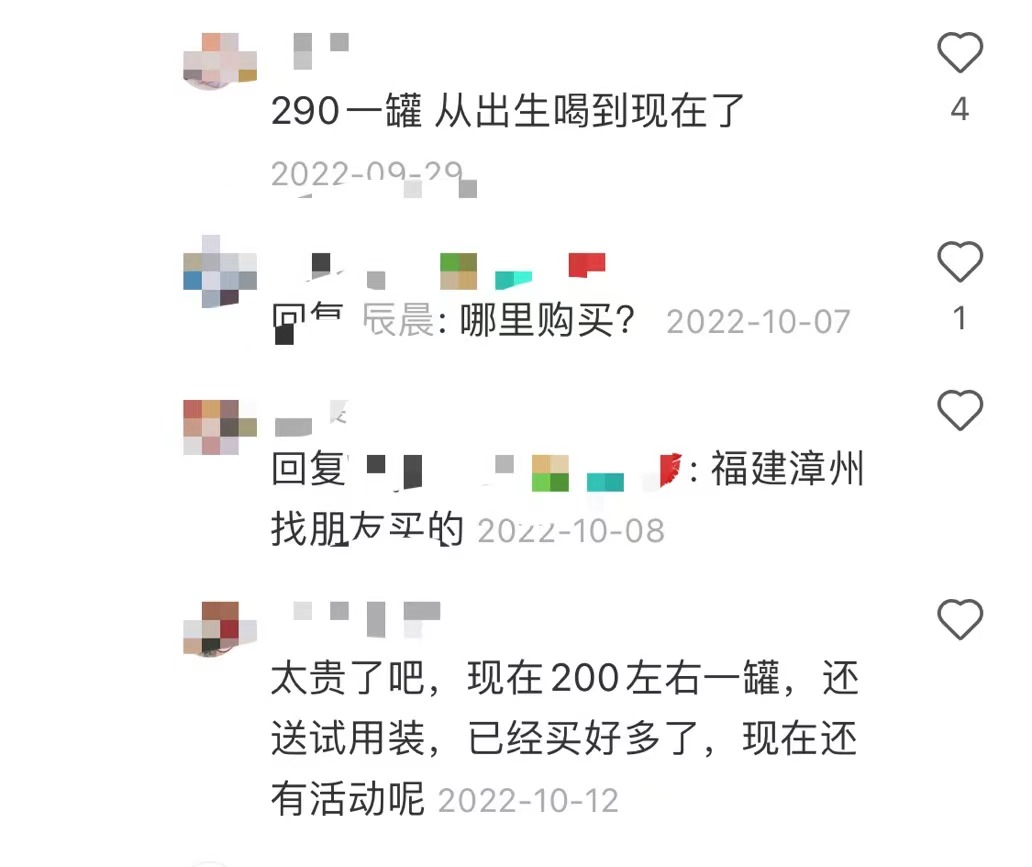Open avatar of the "290一罐" commenter
Image resolution: width=1032 pixels, height=867 pixels.
point(221,59)
